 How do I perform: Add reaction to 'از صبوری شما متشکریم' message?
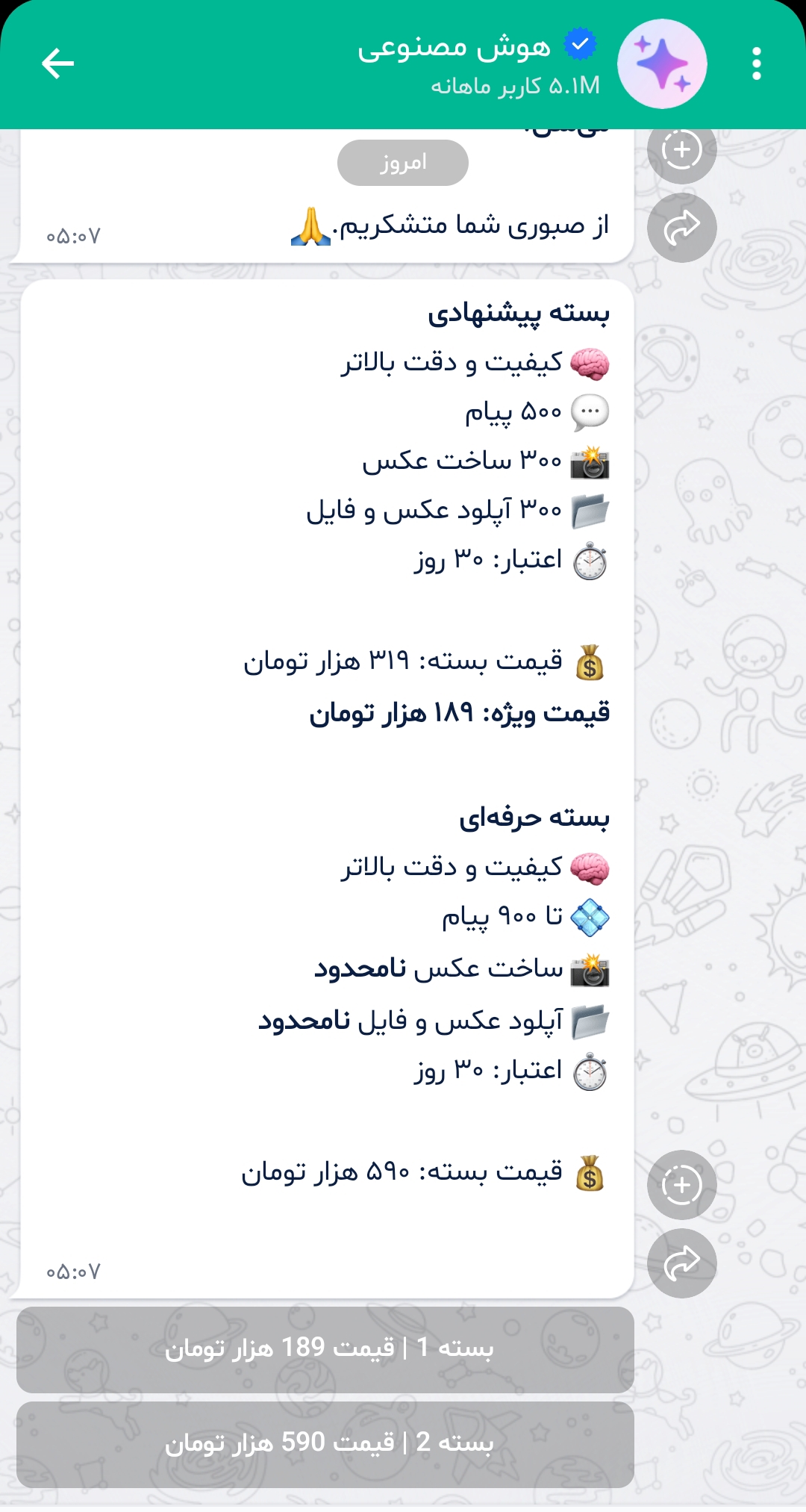point(681,152)
